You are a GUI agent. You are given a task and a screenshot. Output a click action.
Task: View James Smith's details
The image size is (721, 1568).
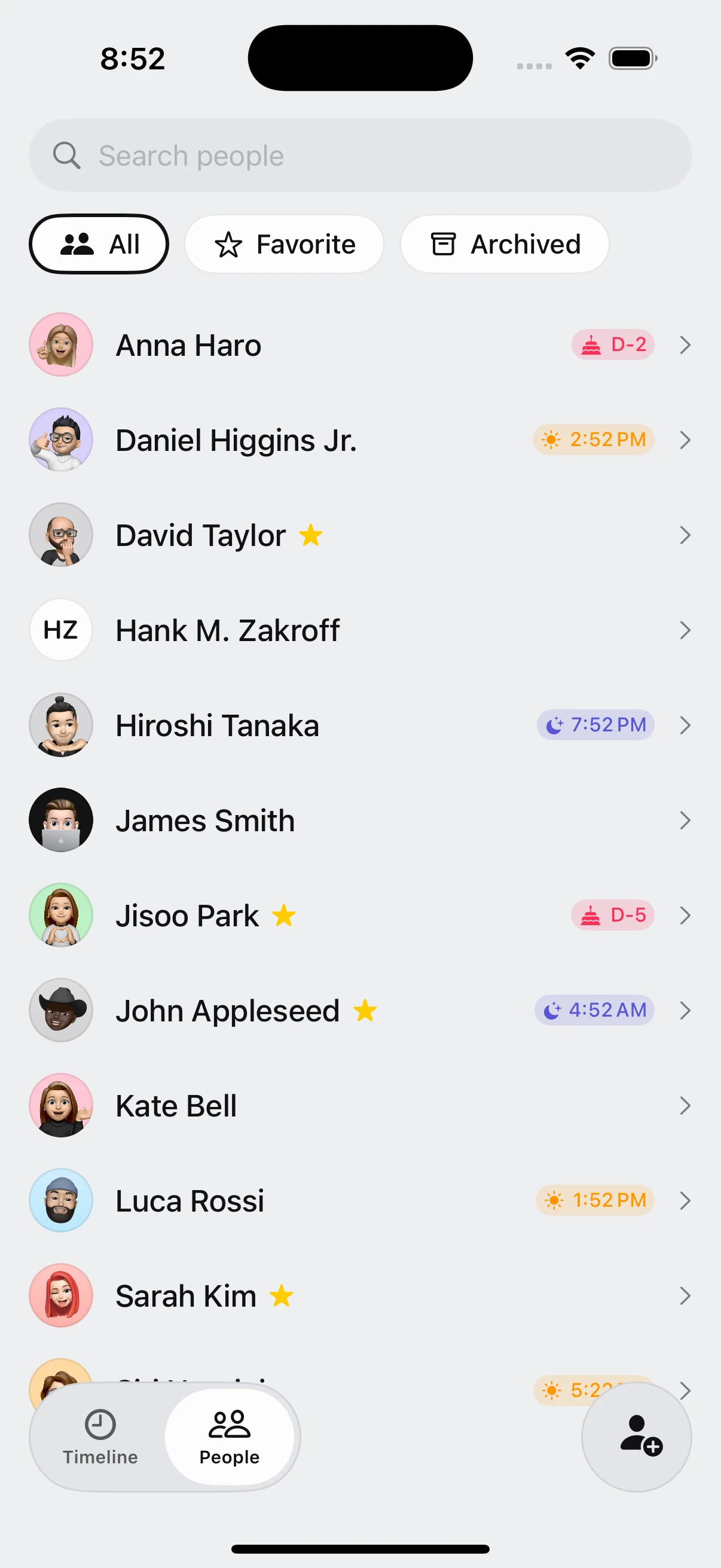pos(359,820)
